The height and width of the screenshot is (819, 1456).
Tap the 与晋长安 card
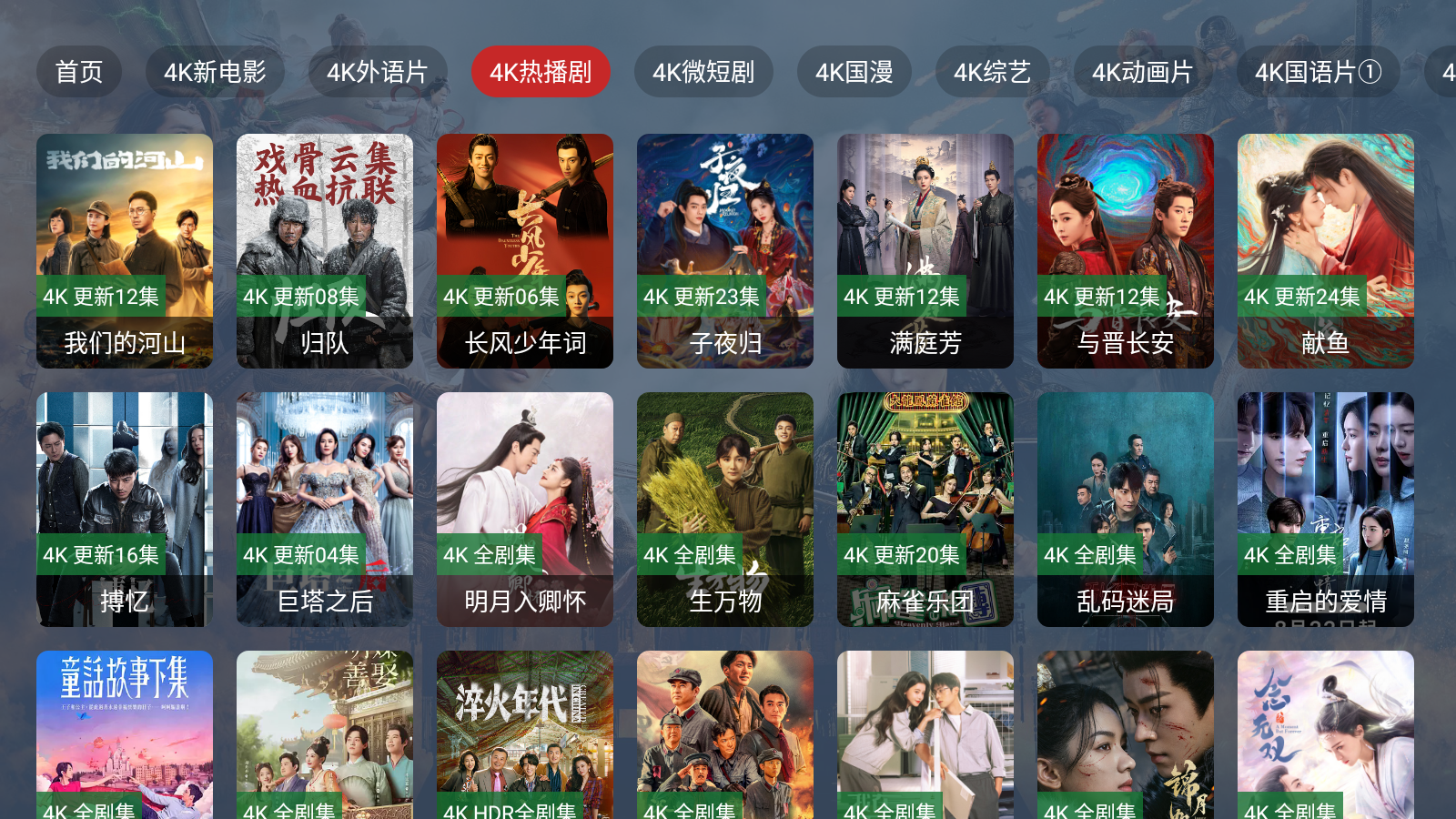click(1126, 251)
